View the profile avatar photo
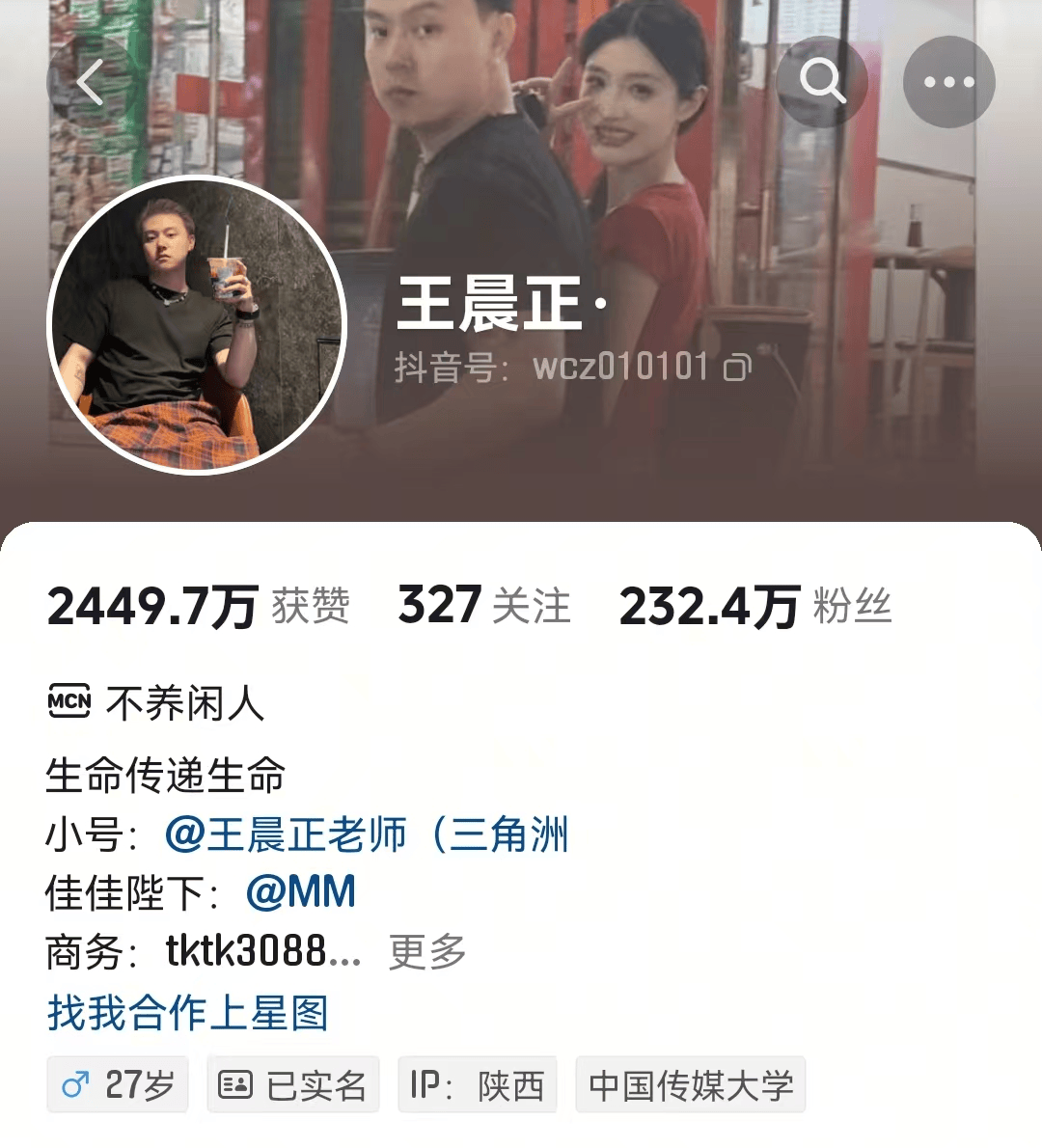1042x1148 pixels. [x=196, y=325]
